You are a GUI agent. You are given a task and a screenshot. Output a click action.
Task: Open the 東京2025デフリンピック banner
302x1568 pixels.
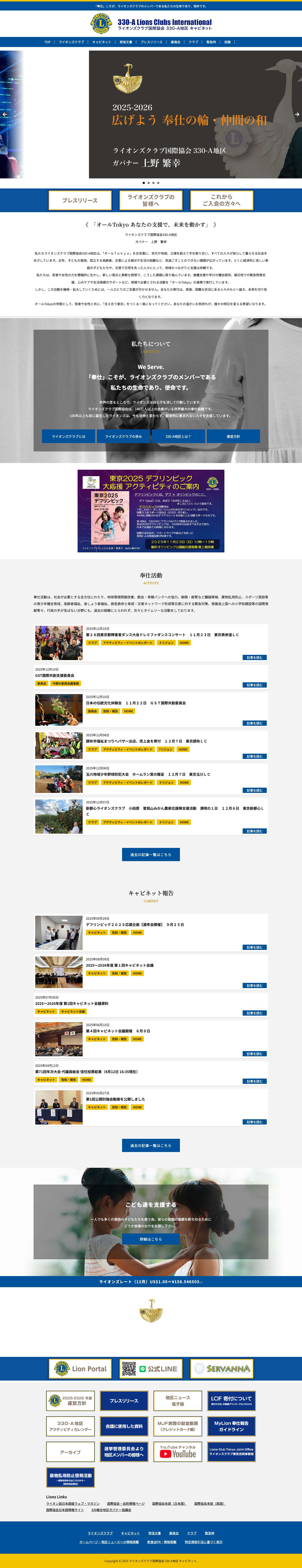click(151, 511)
